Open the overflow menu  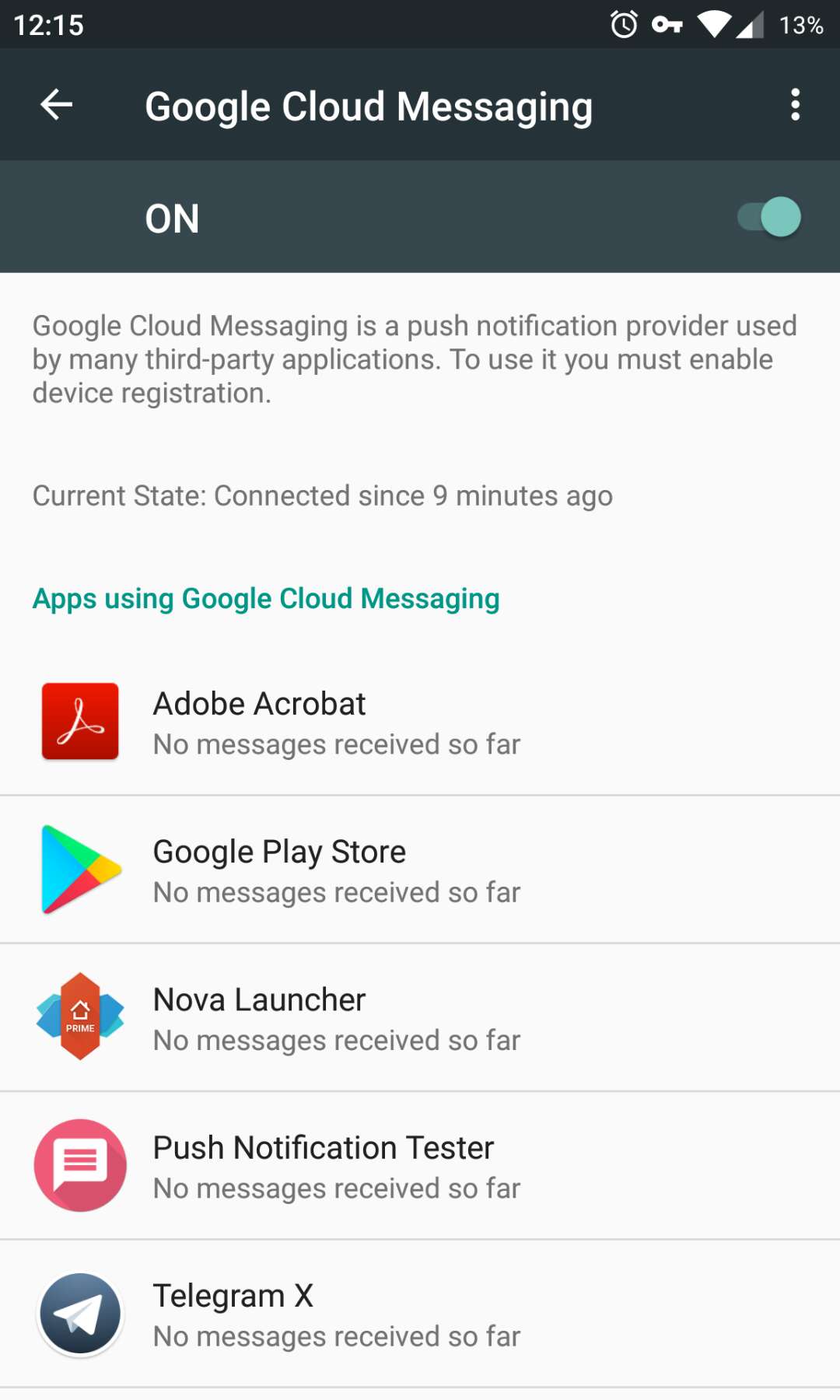point(794,105)
